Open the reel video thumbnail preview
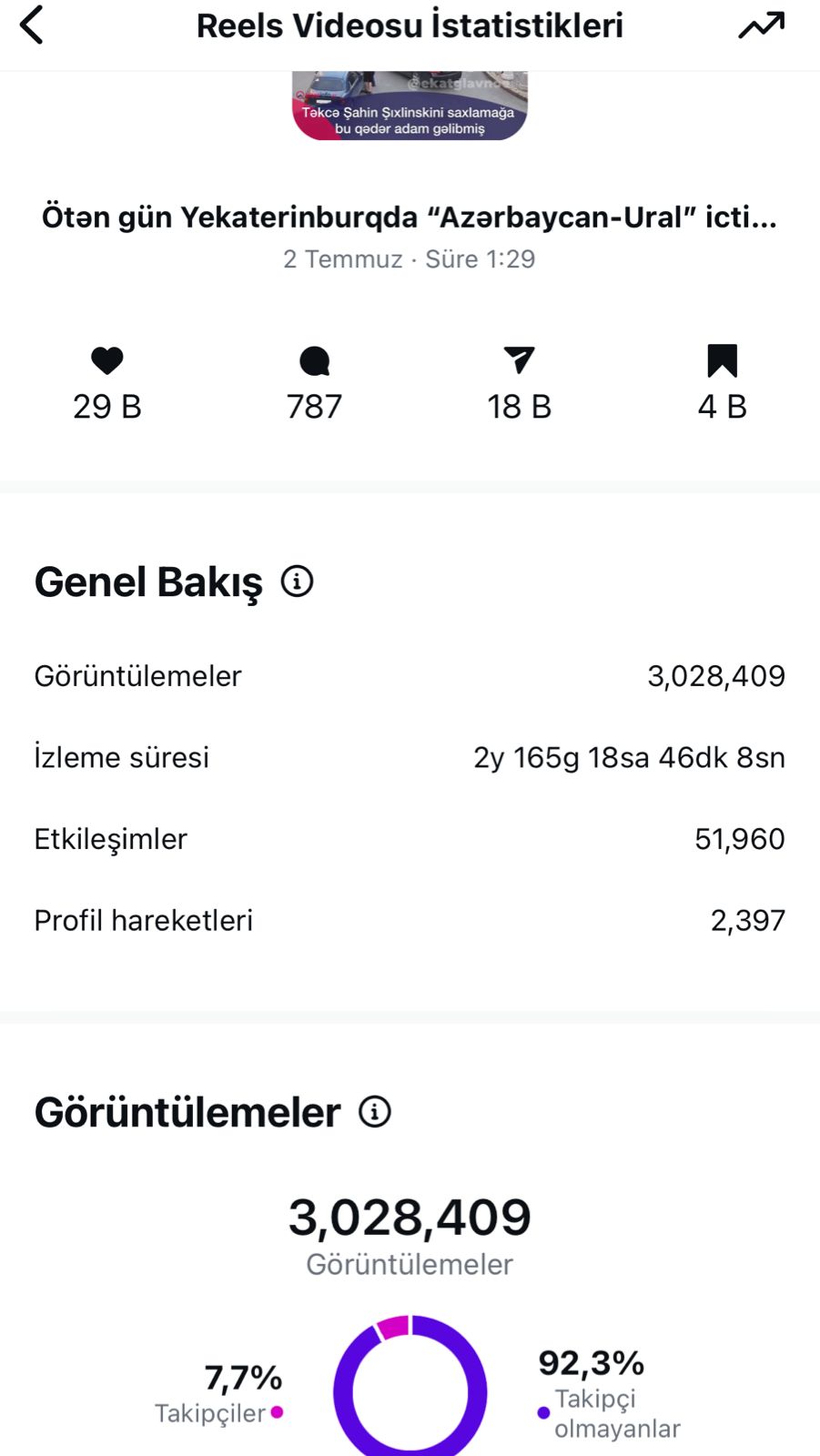Image resolution: width=820 pixels, height=1456 pixels. pyautogui.click(x=410, y=106)
